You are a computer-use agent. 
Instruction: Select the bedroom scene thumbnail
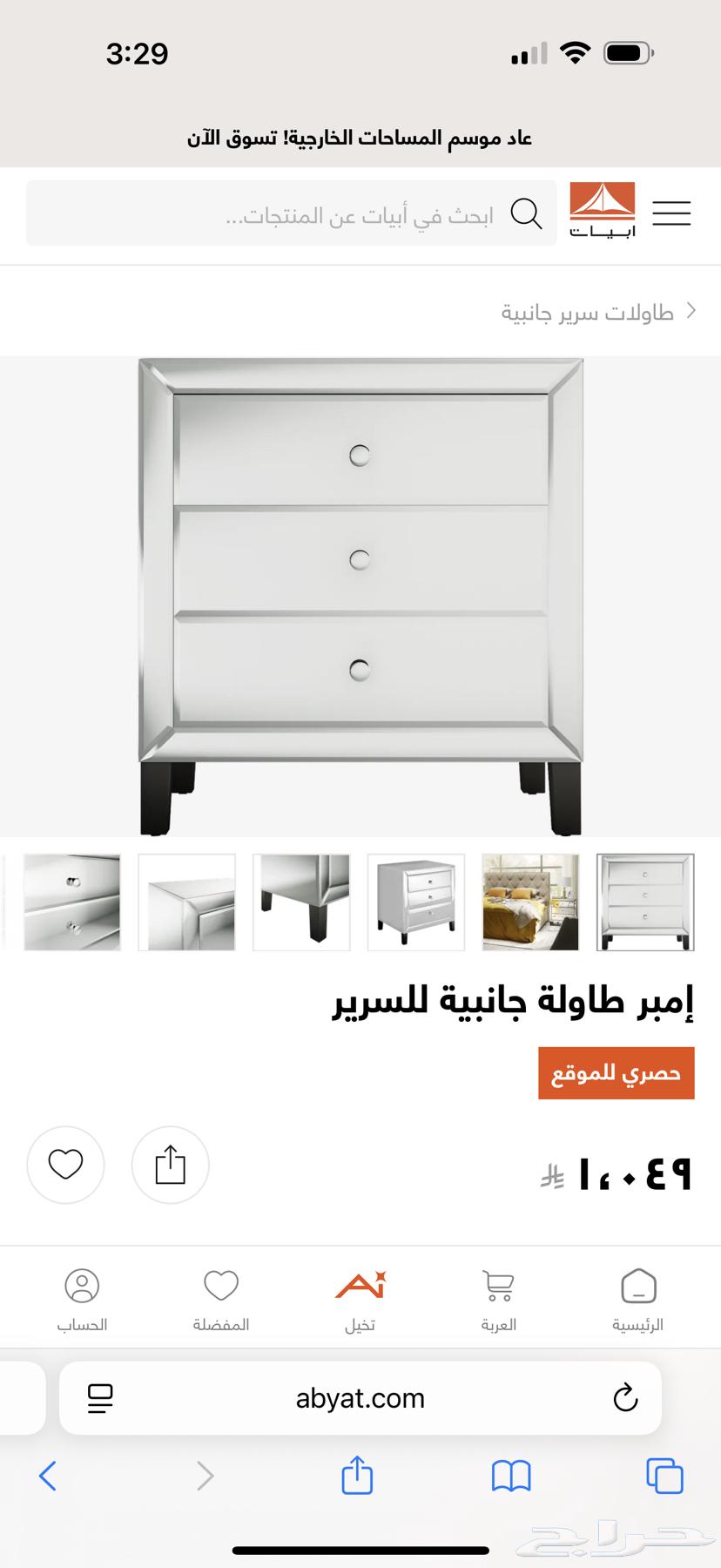point(530,902)
